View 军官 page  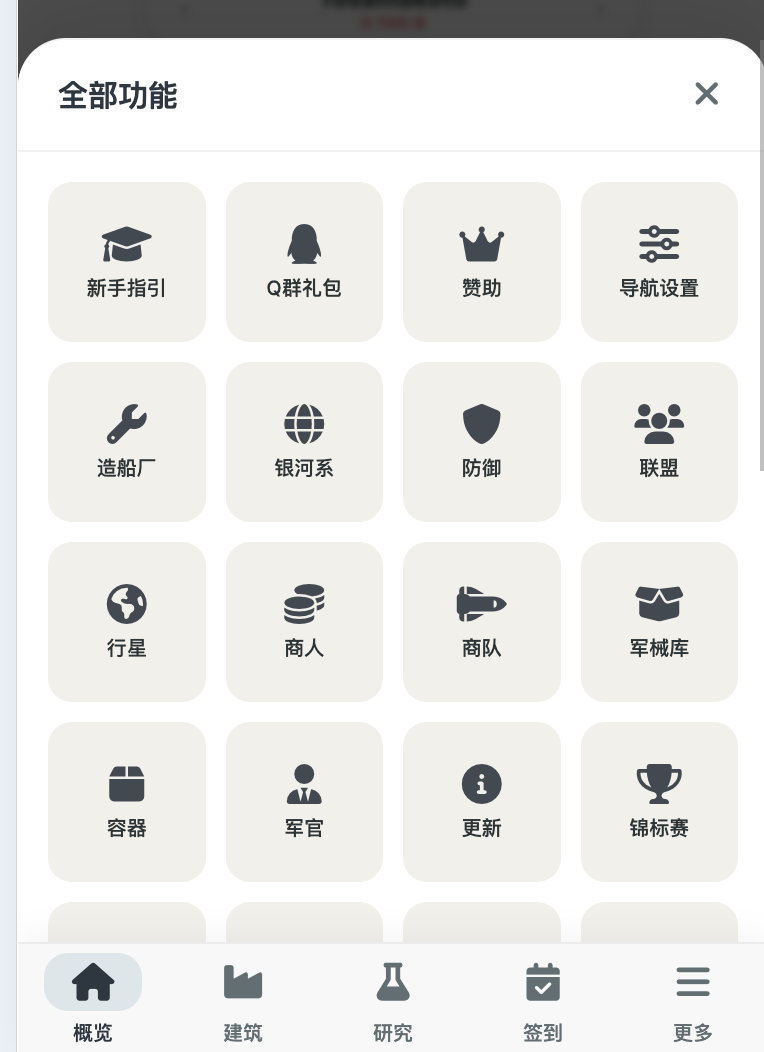(304, 802)
